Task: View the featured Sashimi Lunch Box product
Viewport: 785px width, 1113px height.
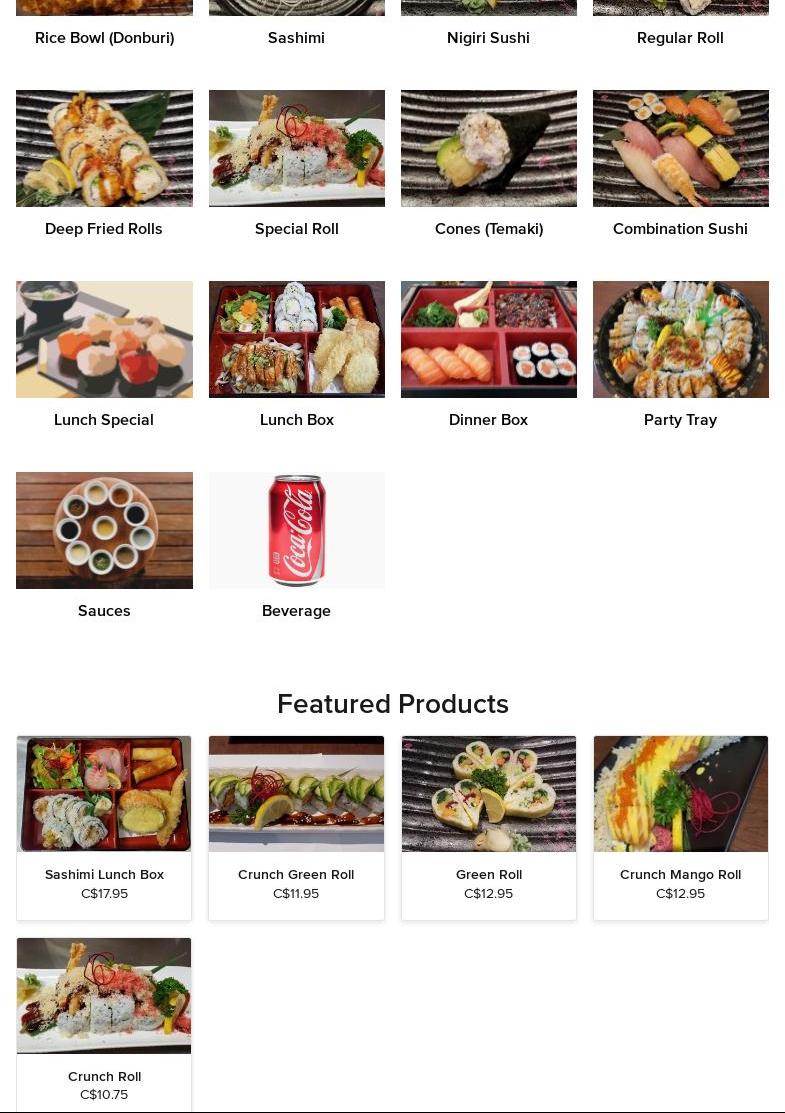Action: pyautogui.click(x=104, y=827)
